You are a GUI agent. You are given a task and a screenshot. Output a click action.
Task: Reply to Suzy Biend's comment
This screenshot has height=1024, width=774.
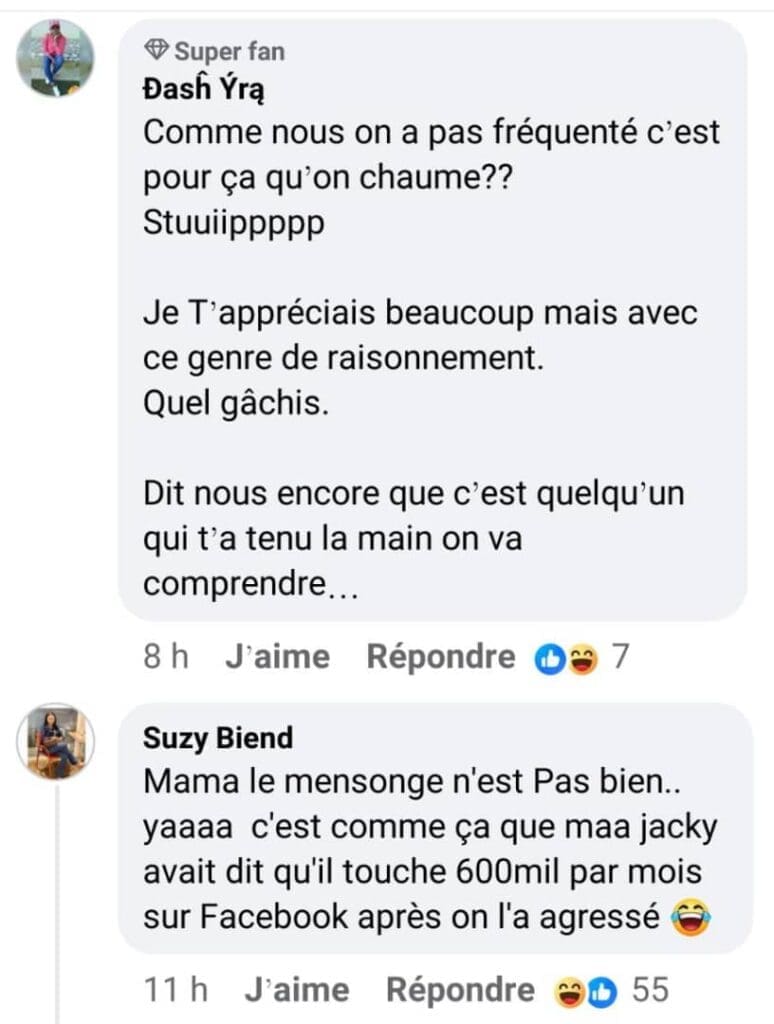click(460, 990)
